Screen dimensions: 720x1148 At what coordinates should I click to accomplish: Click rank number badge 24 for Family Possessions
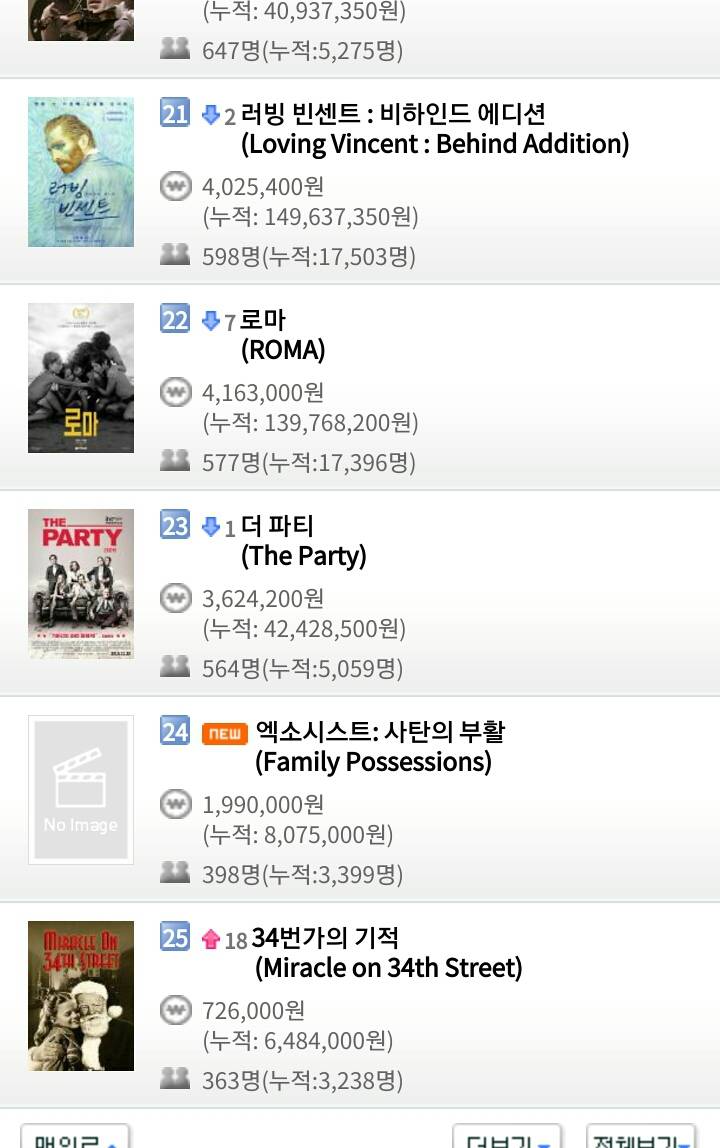pos(173,732)
